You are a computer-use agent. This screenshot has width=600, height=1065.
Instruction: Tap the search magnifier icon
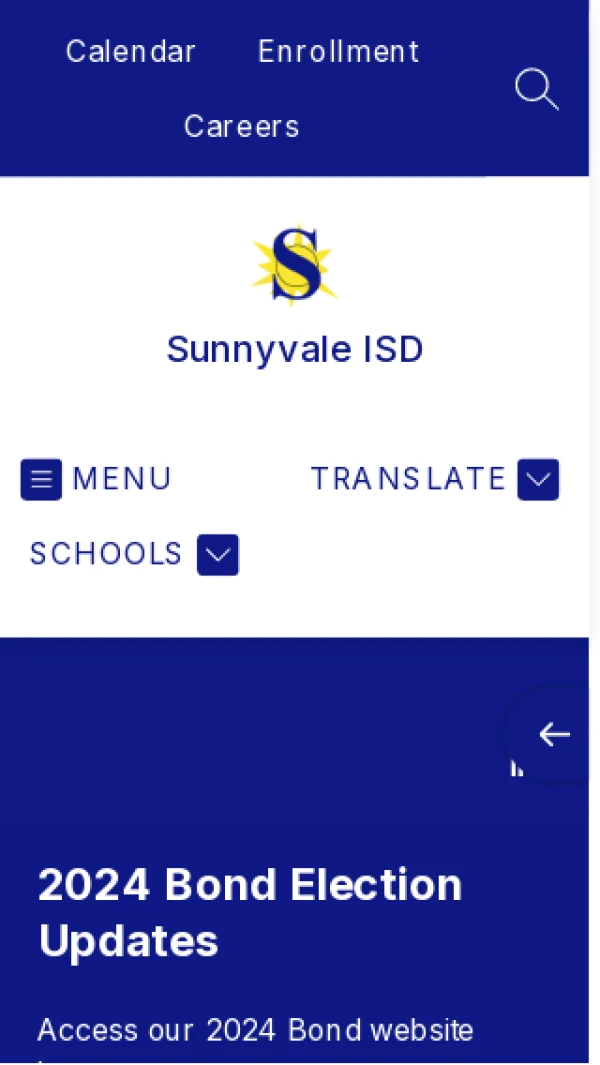click(x=536, y=89)
